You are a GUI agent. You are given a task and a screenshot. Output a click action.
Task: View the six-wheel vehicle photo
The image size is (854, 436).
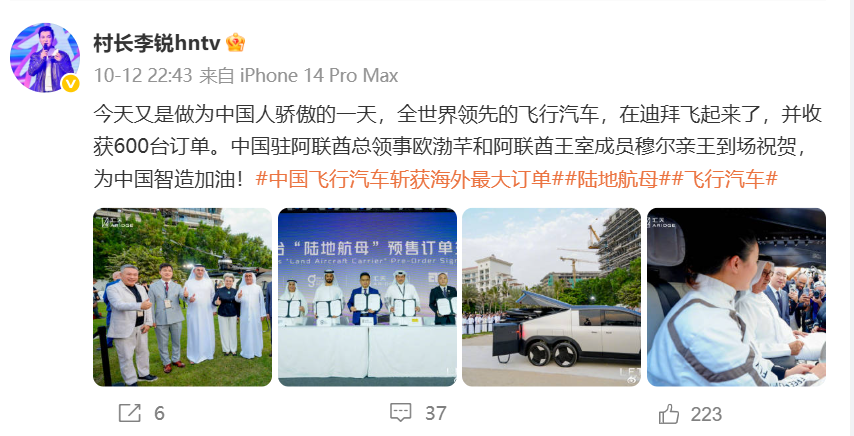coord(551,297)
